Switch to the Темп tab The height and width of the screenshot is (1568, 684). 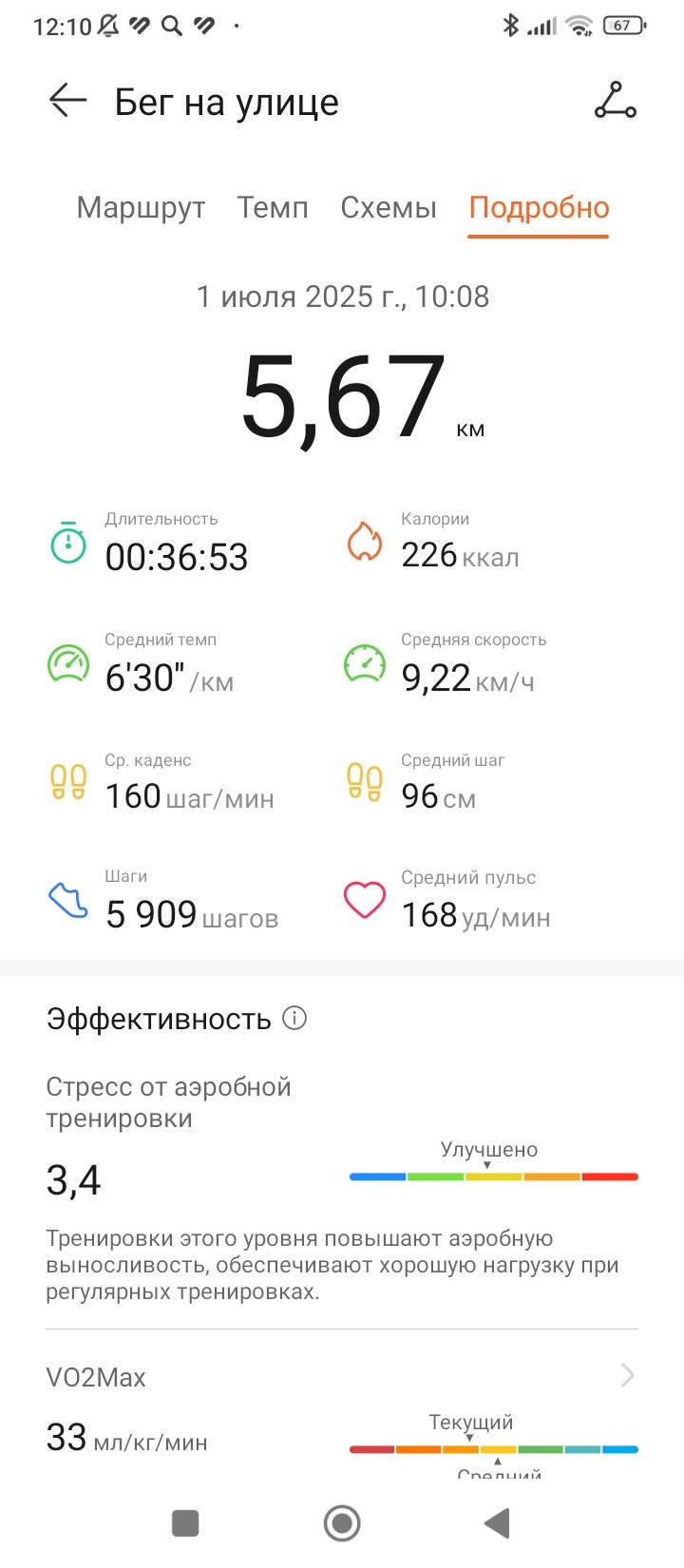(x=273, y=207)
